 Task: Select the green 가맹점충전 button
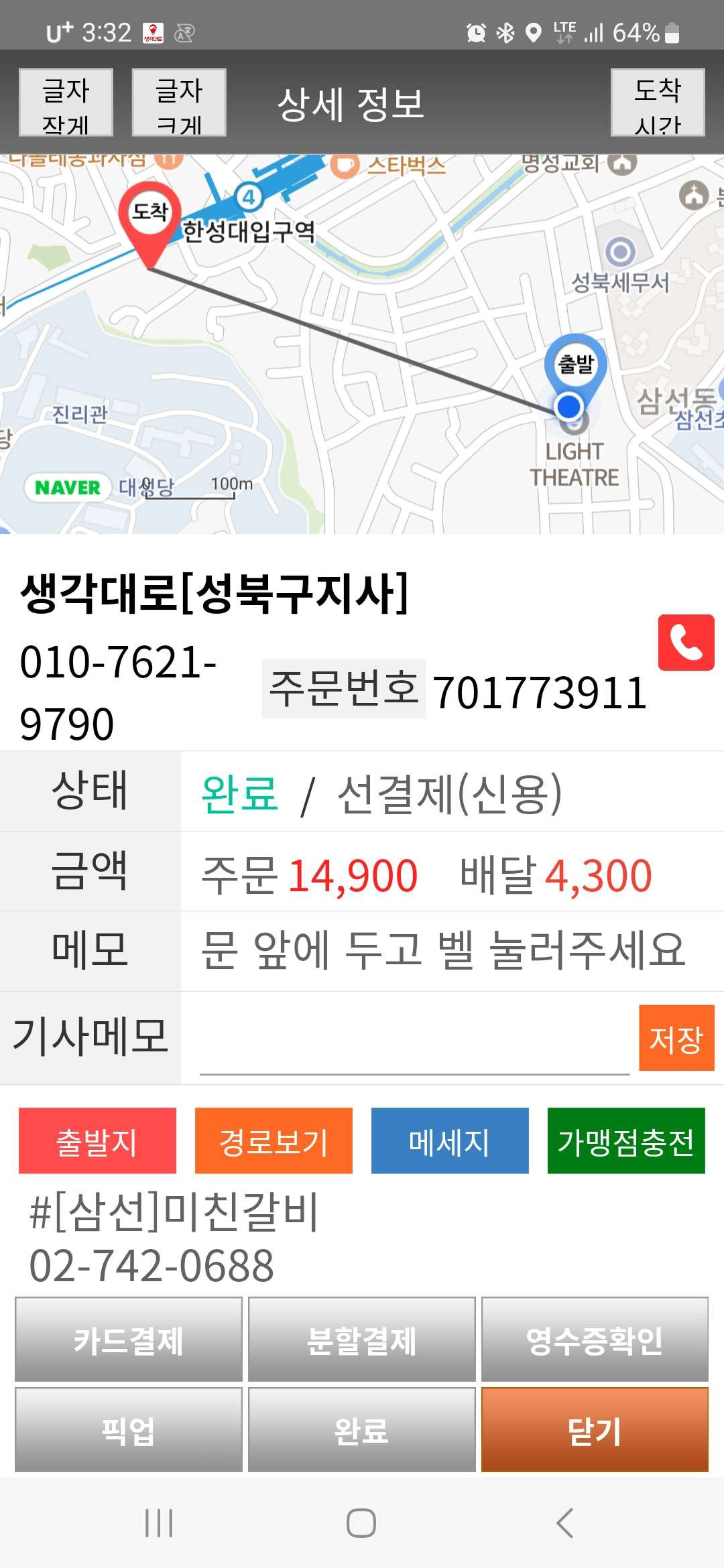tap(625, 1140)
